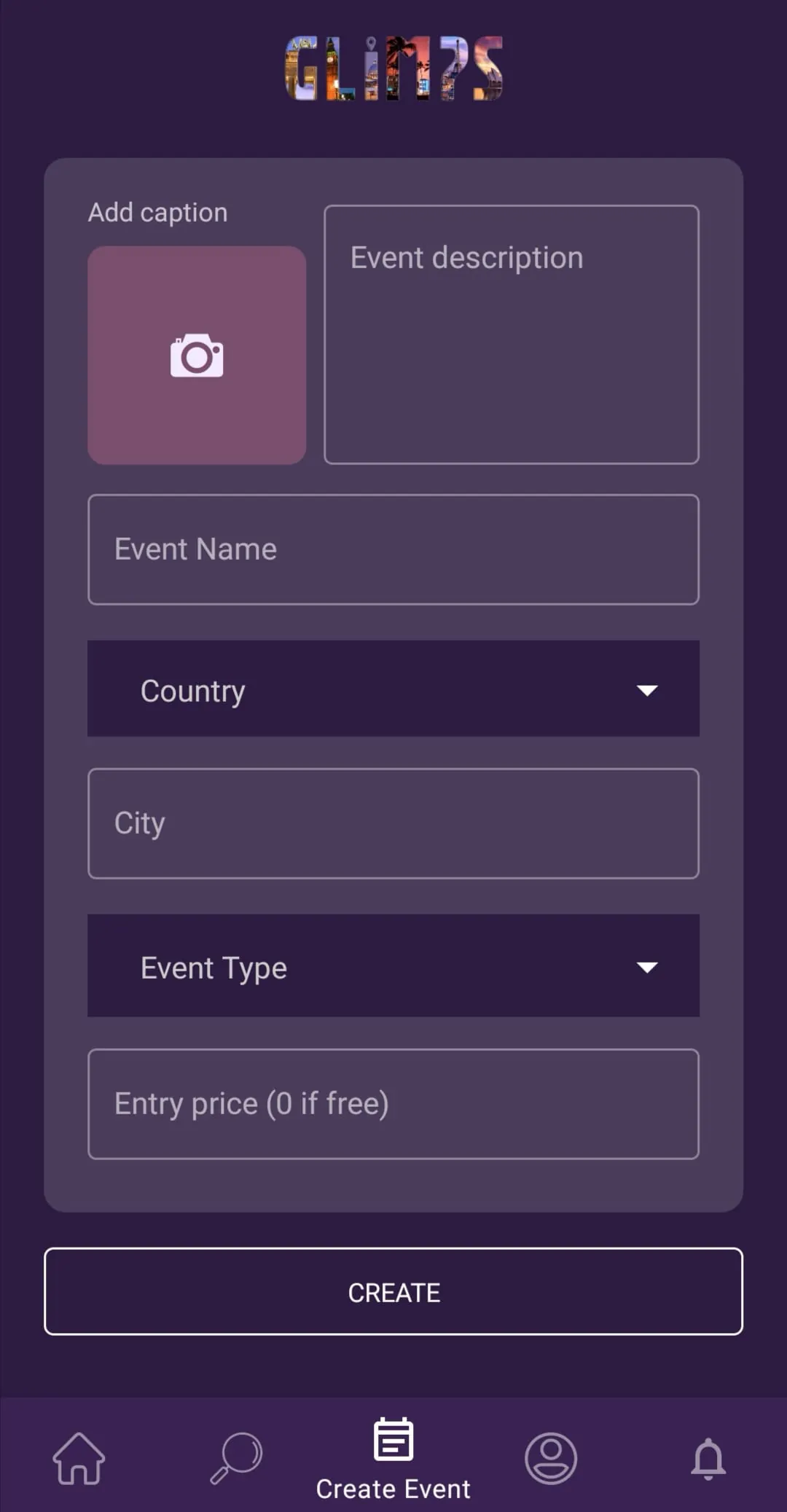The width and height of the screenshot is (787, 1512).
Task: Open the notifications bell tab
Action: click(x=708, y=1458)
